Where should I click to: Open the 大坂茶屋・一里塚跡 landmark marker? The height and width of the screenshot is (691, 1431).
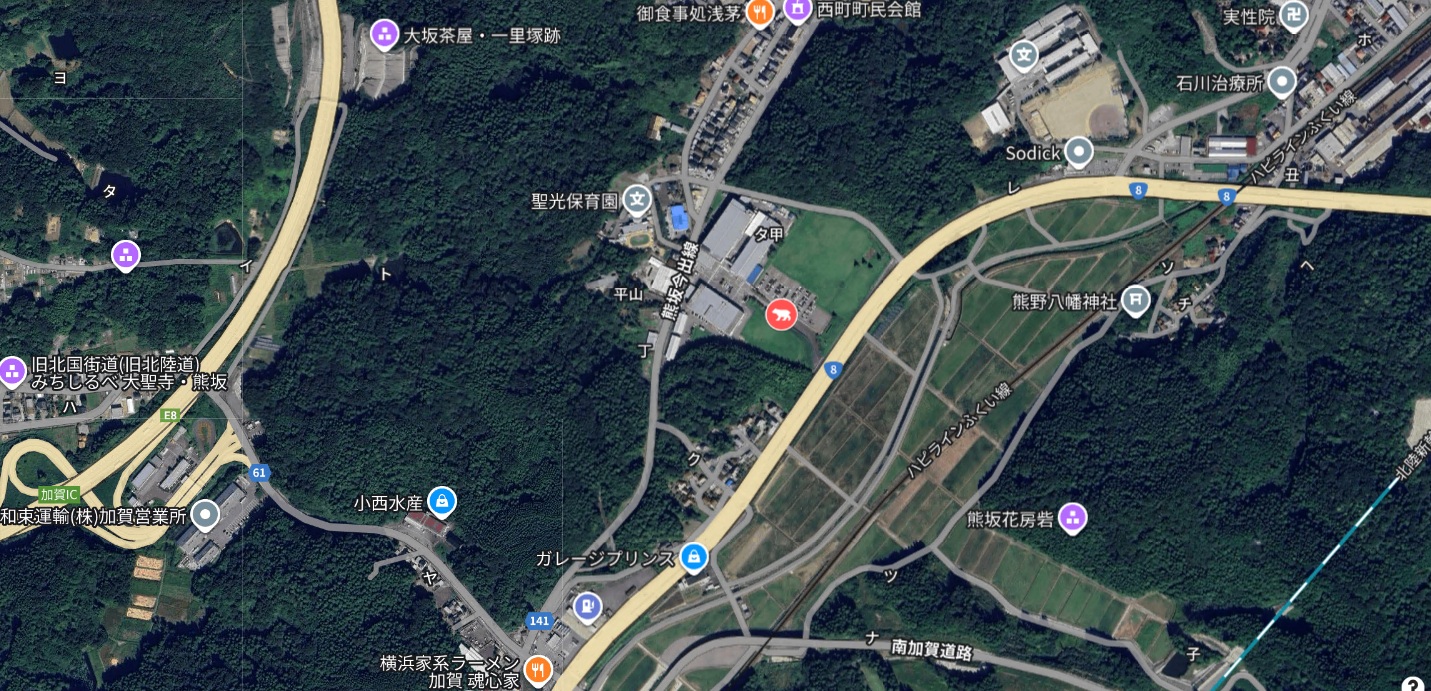tap(384, 35)
